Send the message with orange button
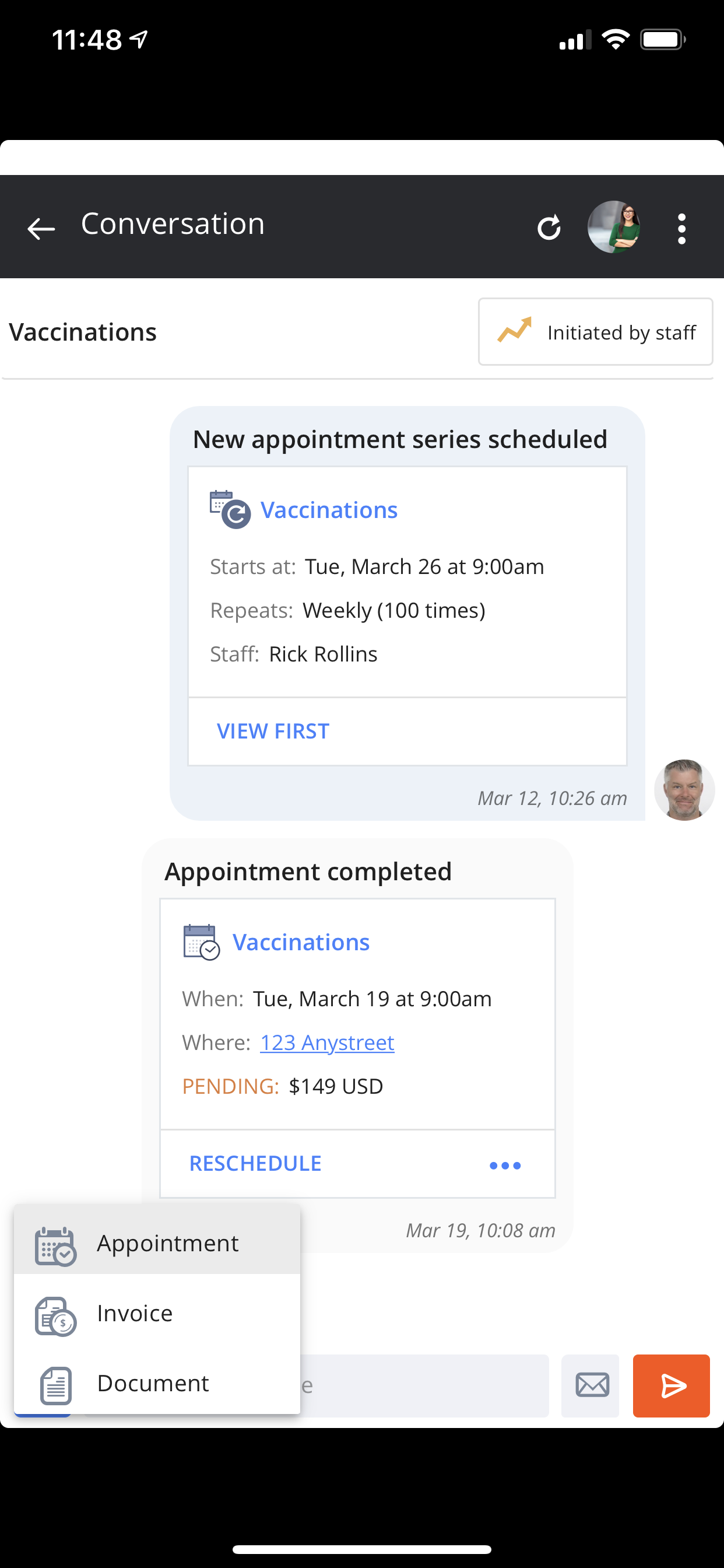This screenshot has width=724, height=1568. [x=671, y=1385]
